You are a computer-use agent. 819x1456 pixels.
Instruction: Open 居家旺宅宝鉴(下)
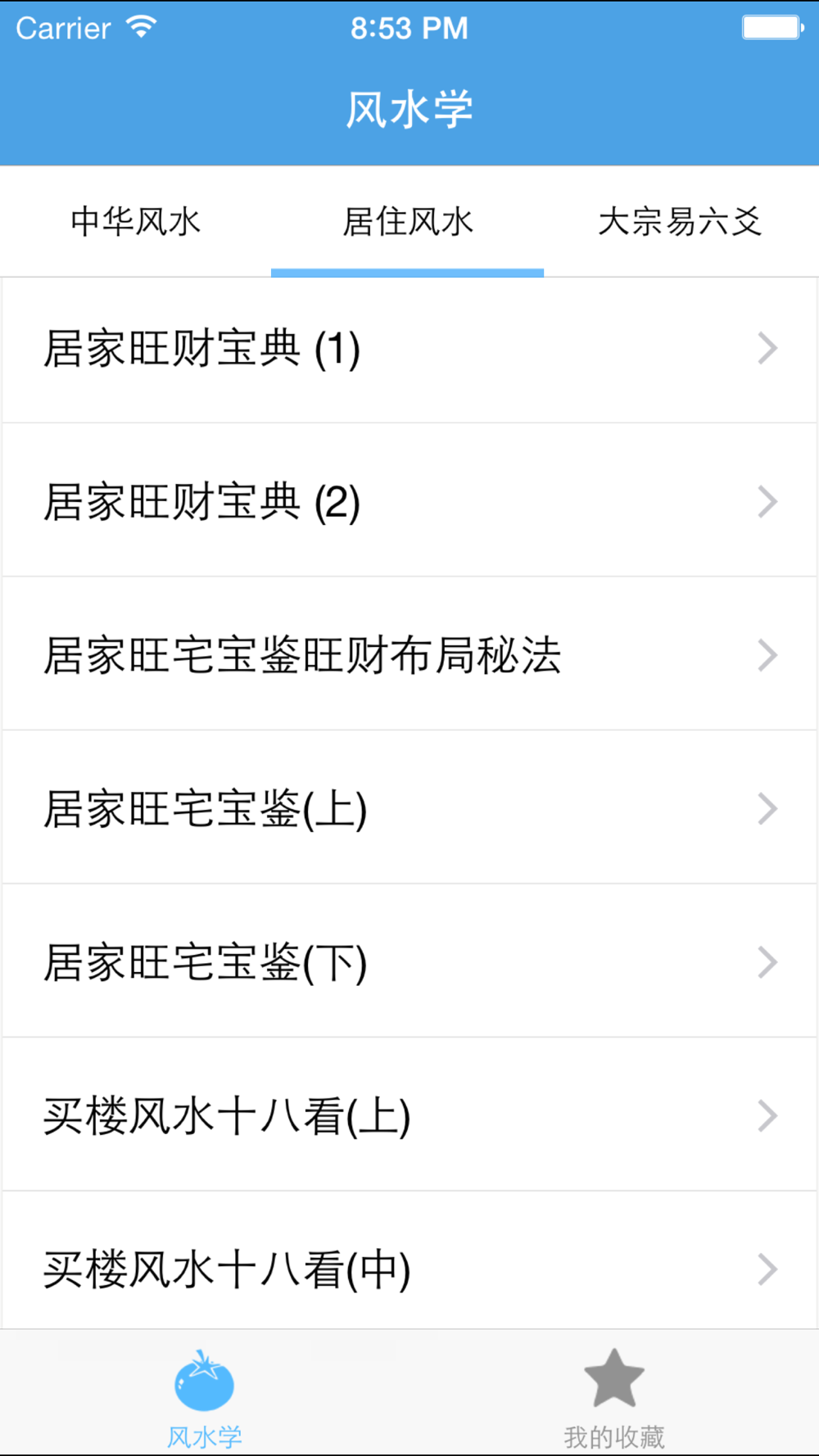pyautogui.click(x=409, y=962)
